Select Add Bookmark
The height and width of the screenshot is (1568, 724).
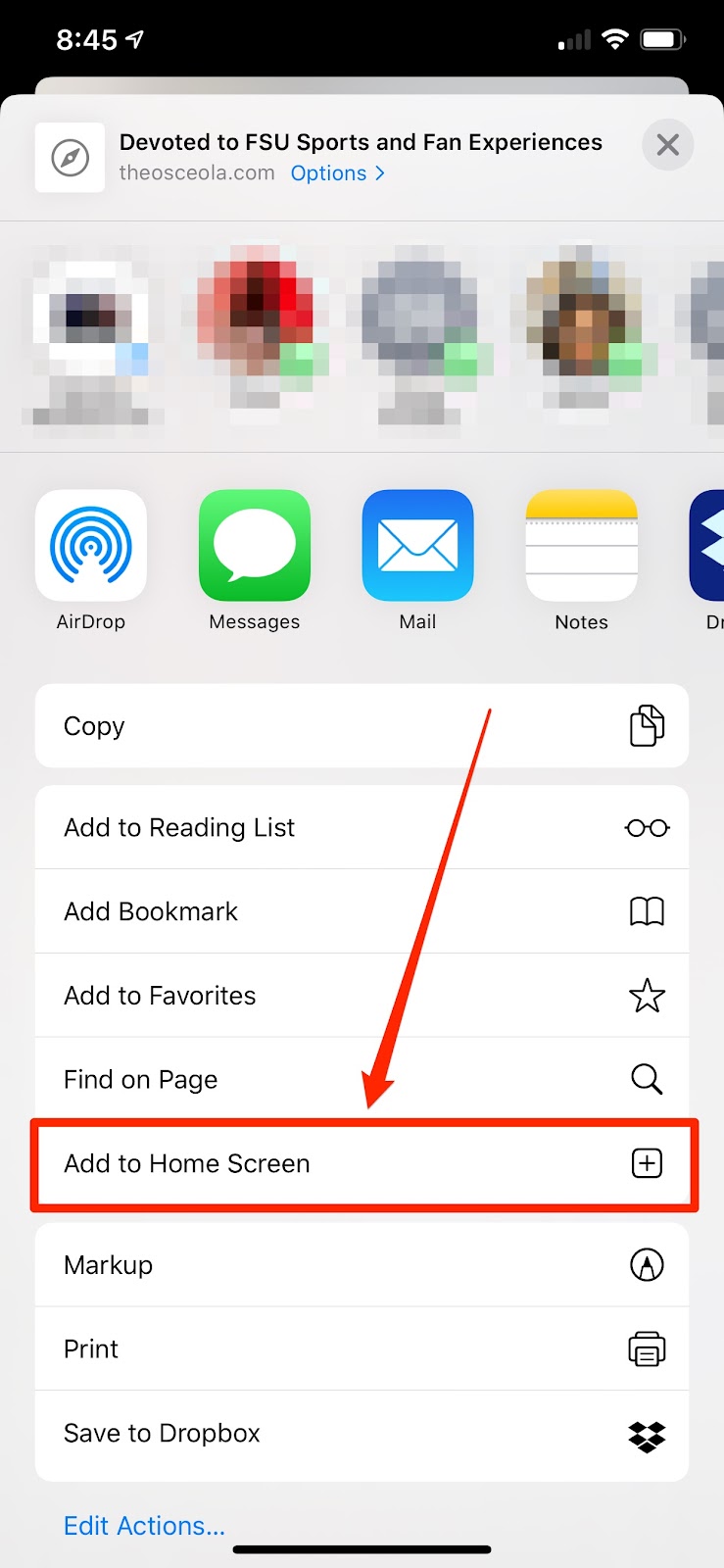[x=362, y=911]
